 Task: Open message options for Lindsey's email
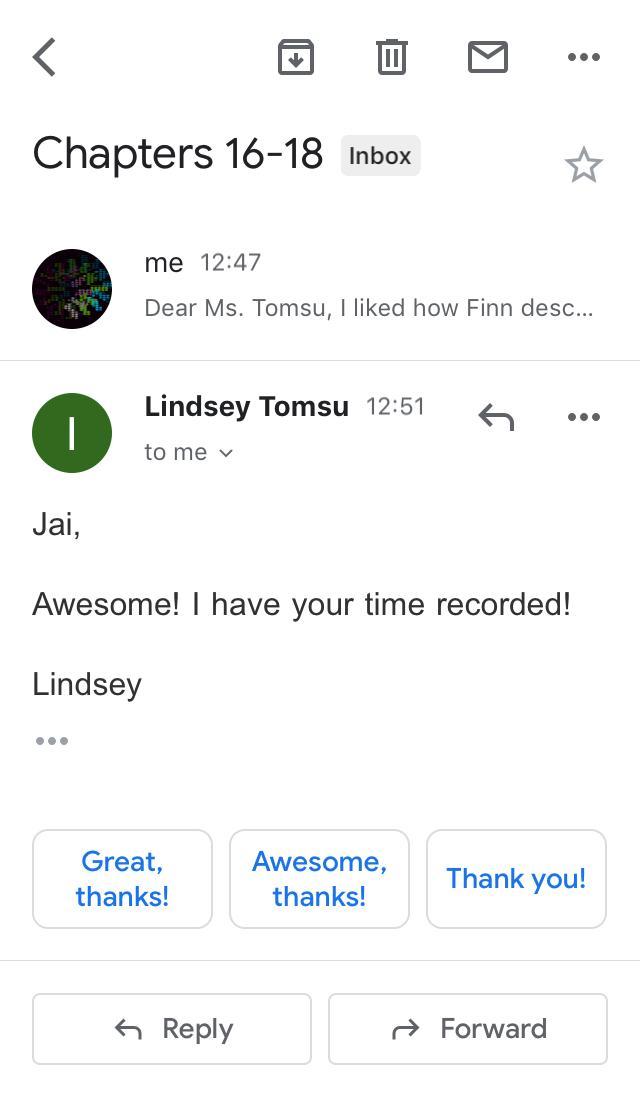[583, 417]
